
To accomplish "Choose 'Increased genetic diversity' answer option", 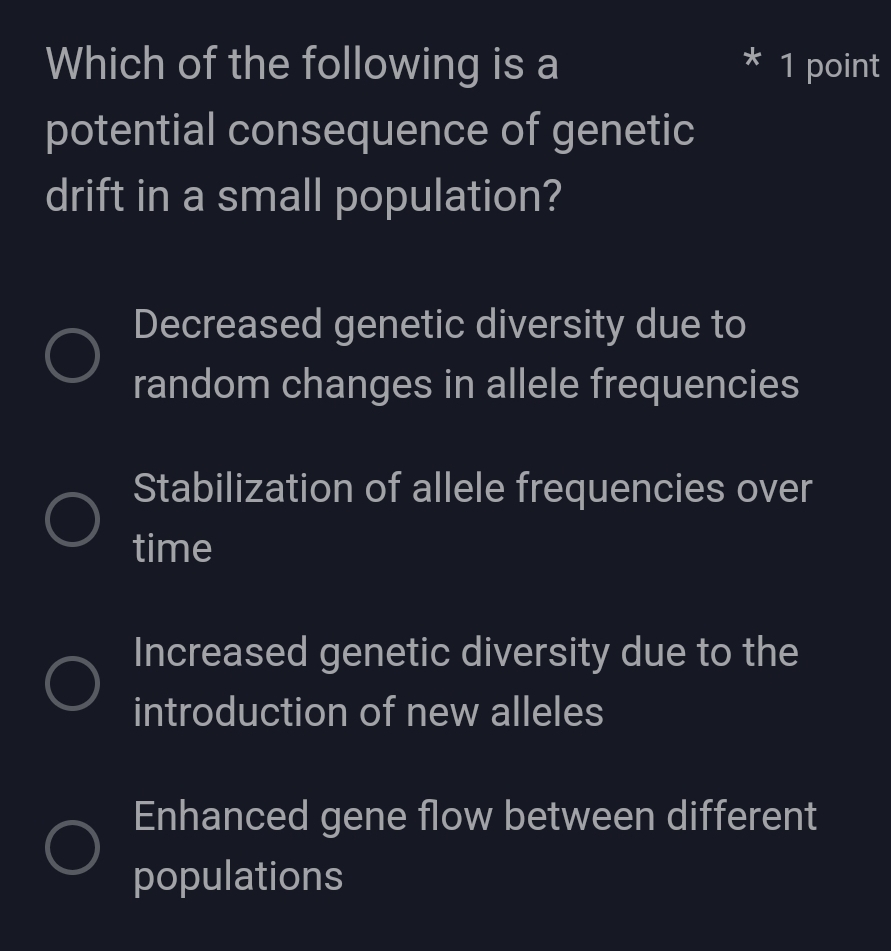I will point(71,682).
